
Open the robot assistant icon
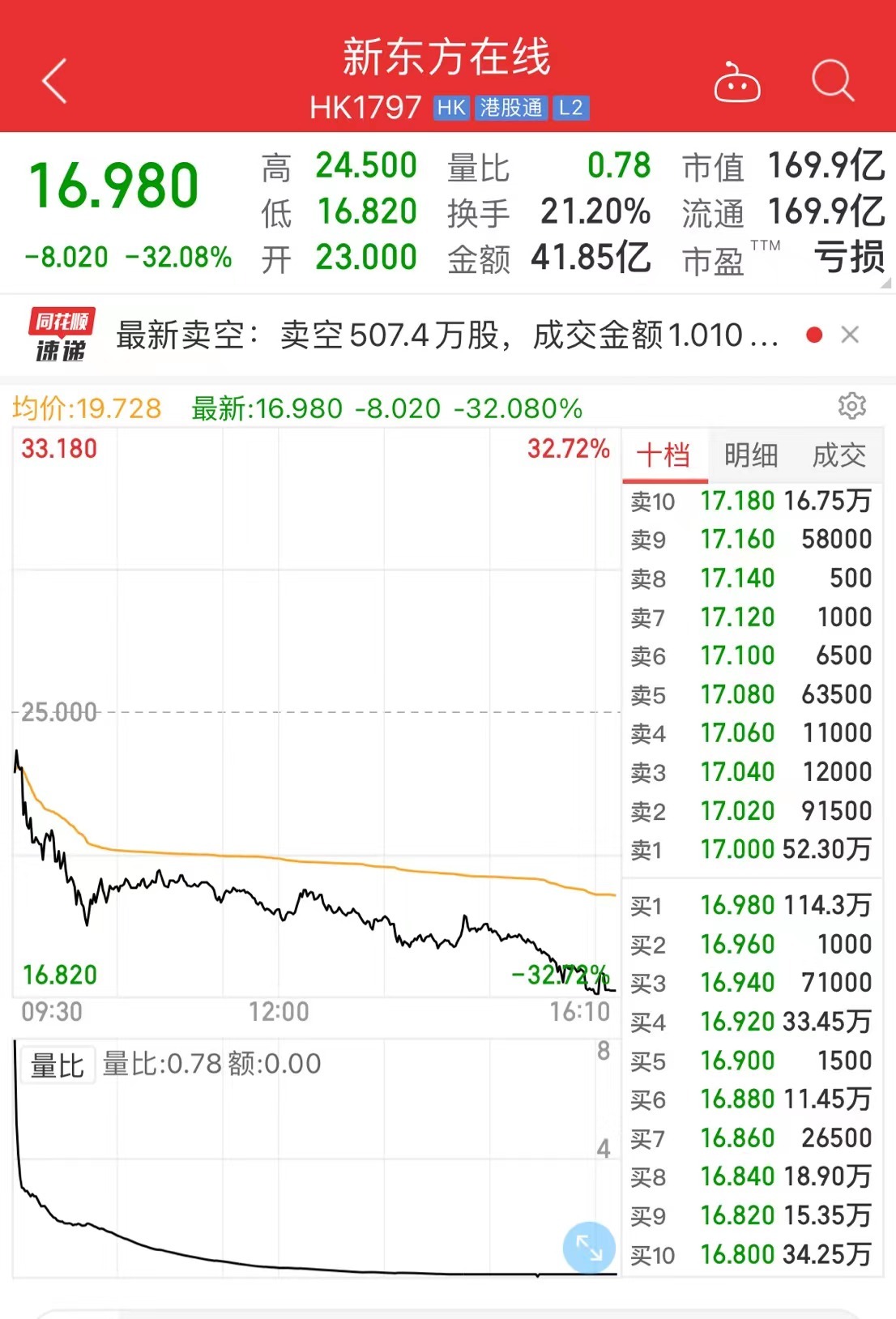pos(736,83)
